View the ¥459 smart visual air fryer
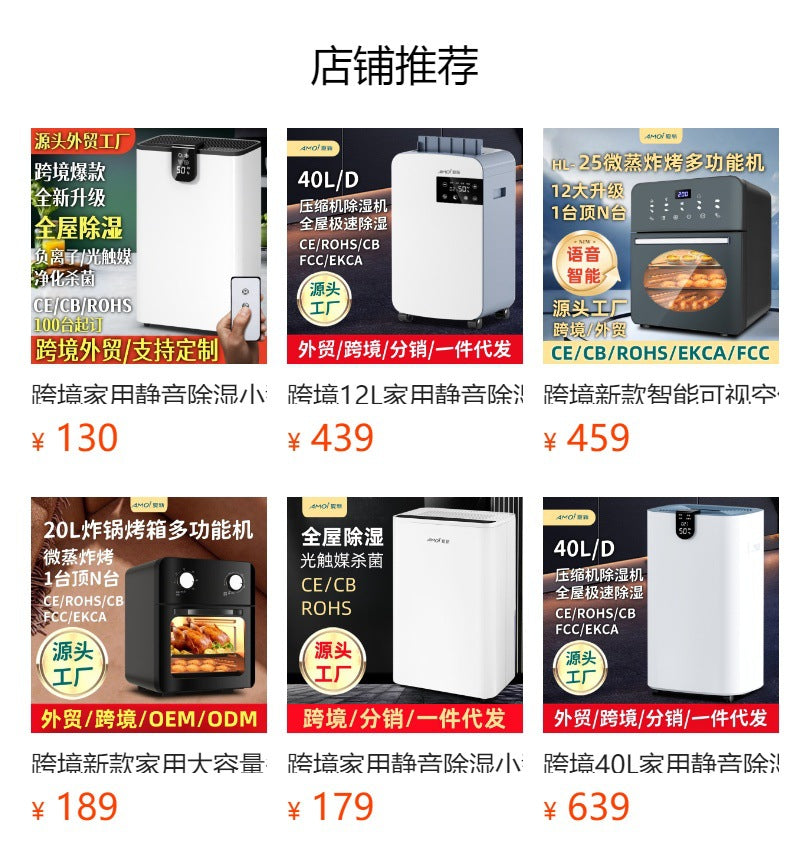Viewport: 790px width, 866px height. click(x=660, y=246)
